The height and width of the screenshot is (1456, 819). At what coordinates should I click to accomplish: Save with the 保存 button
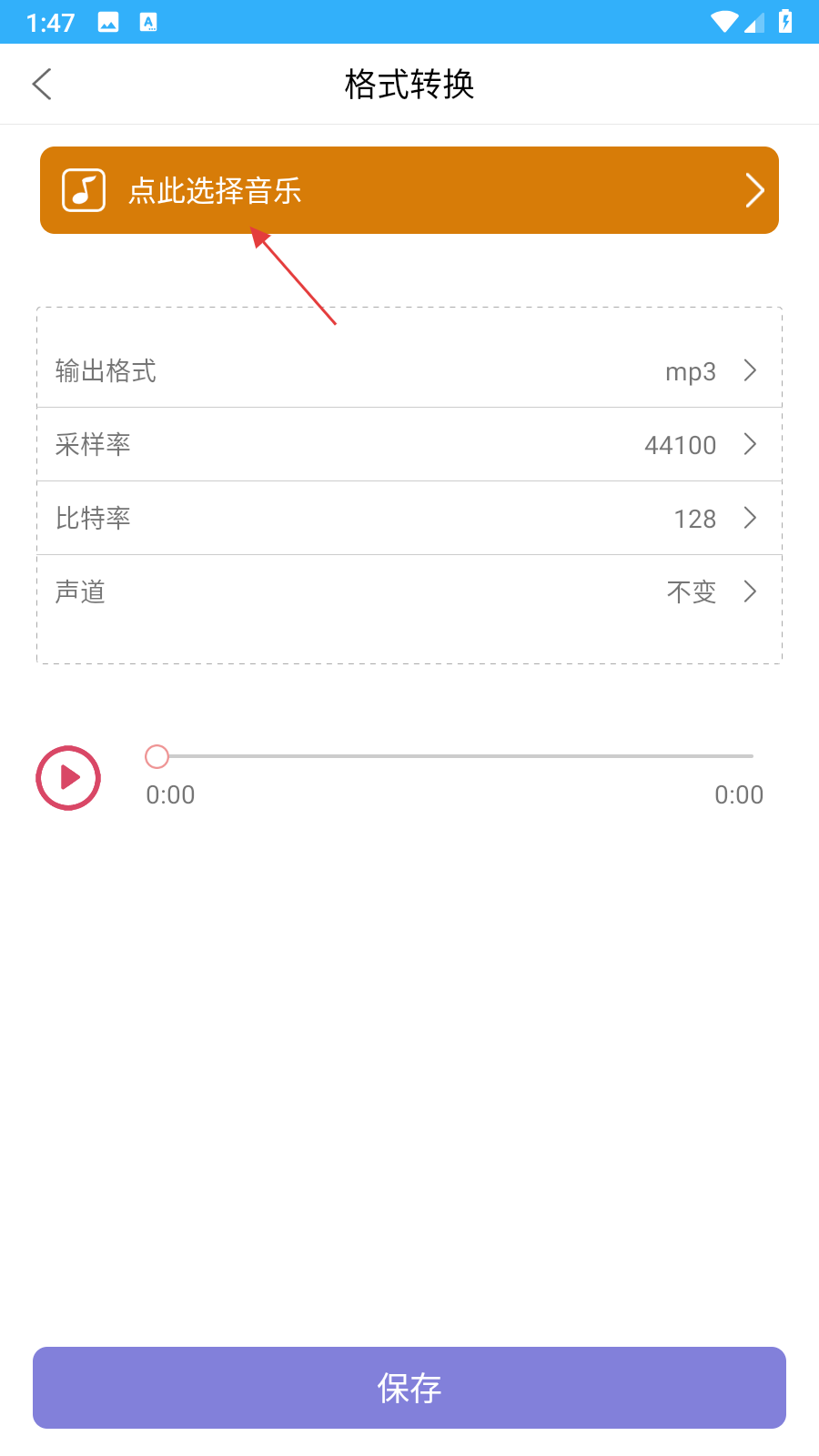coord(409,1388)
